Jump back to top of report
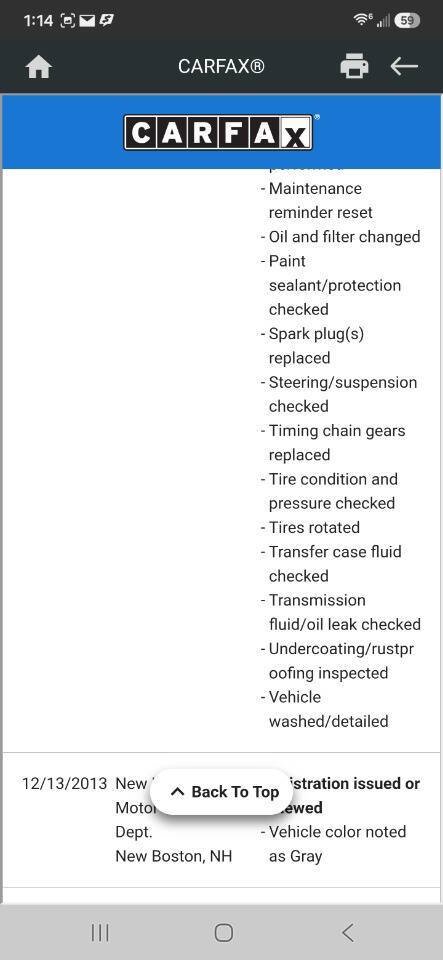Viewport: 443px width, 960px height. 221,792
